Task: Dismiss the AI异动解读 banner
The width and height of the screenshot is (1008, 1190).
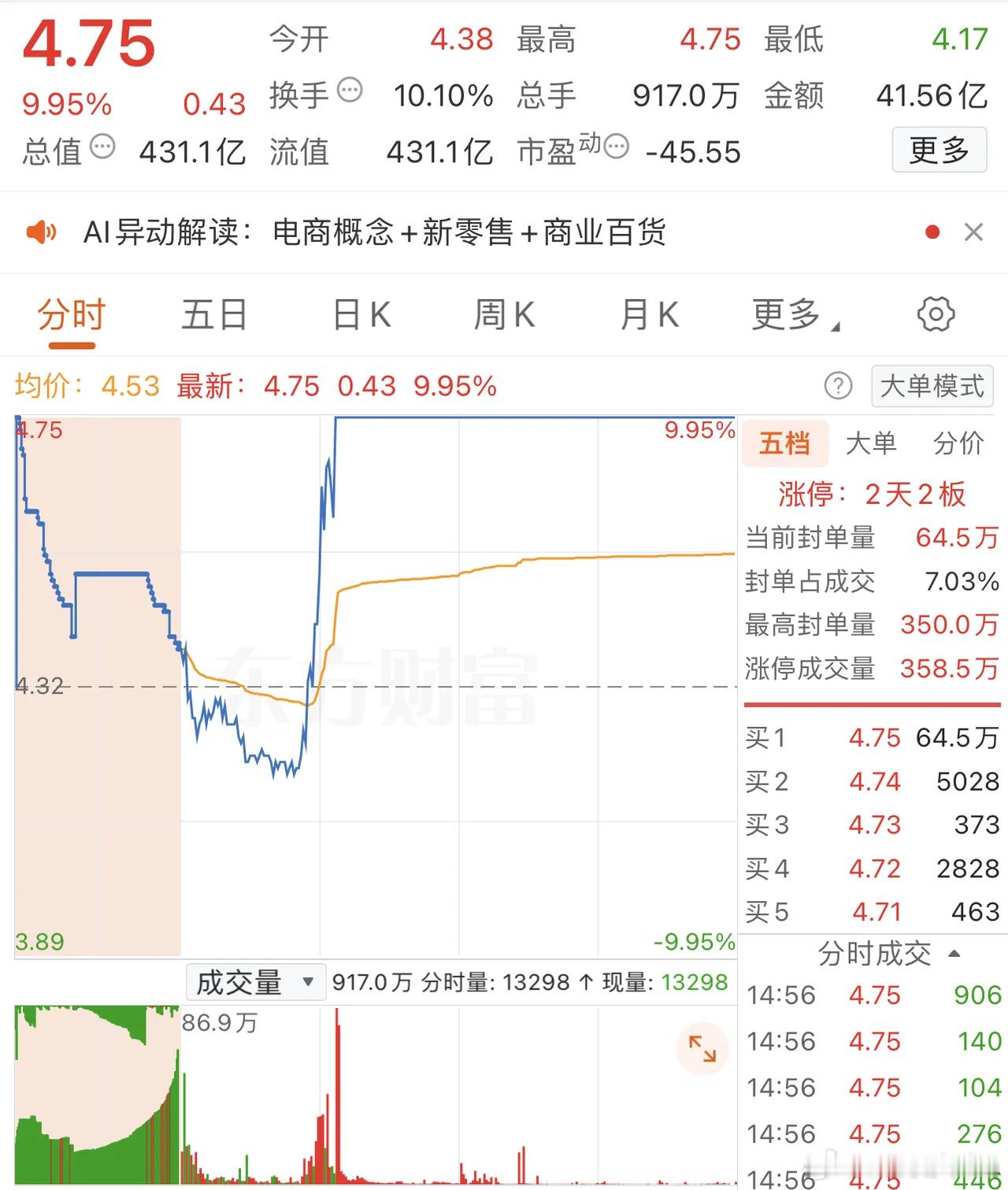Action: 974,232
